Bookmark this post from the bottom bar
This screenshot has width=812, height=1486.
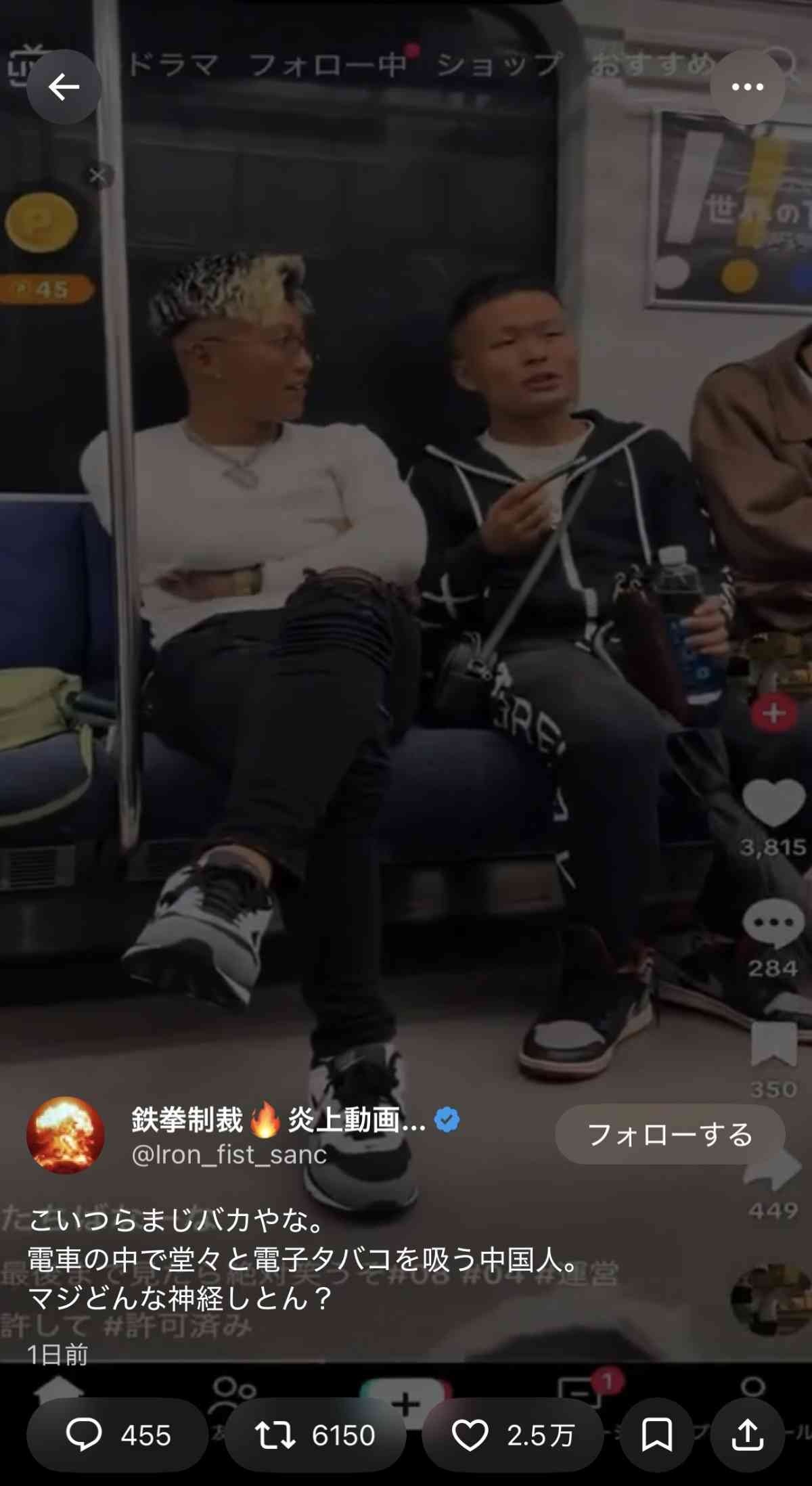click(x=656, y=1435)
